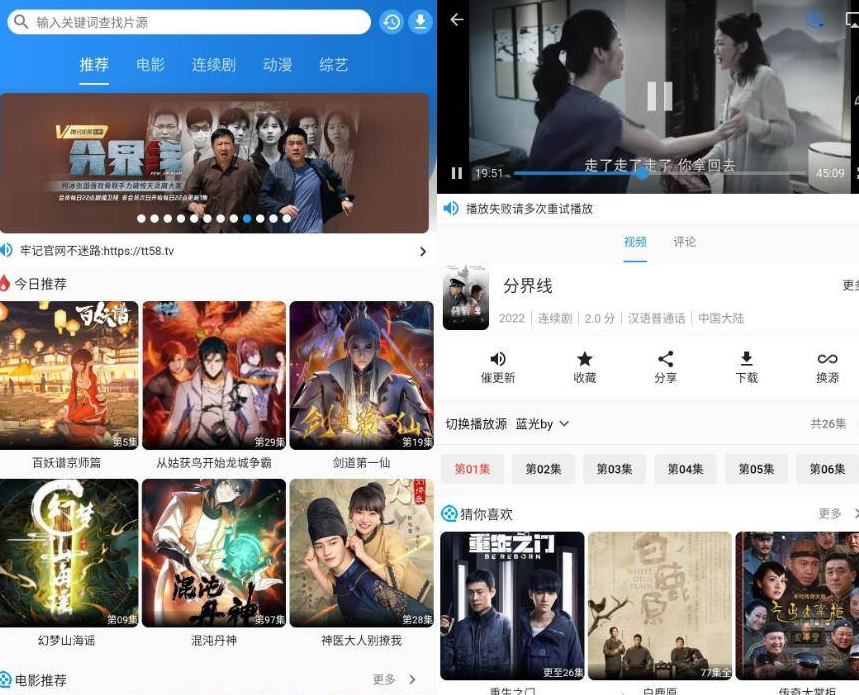Image resolution: width=859 pixels, height=695 pixels.
Task: Open the 百妖谱京师篇 card
Action: point(69,376)
